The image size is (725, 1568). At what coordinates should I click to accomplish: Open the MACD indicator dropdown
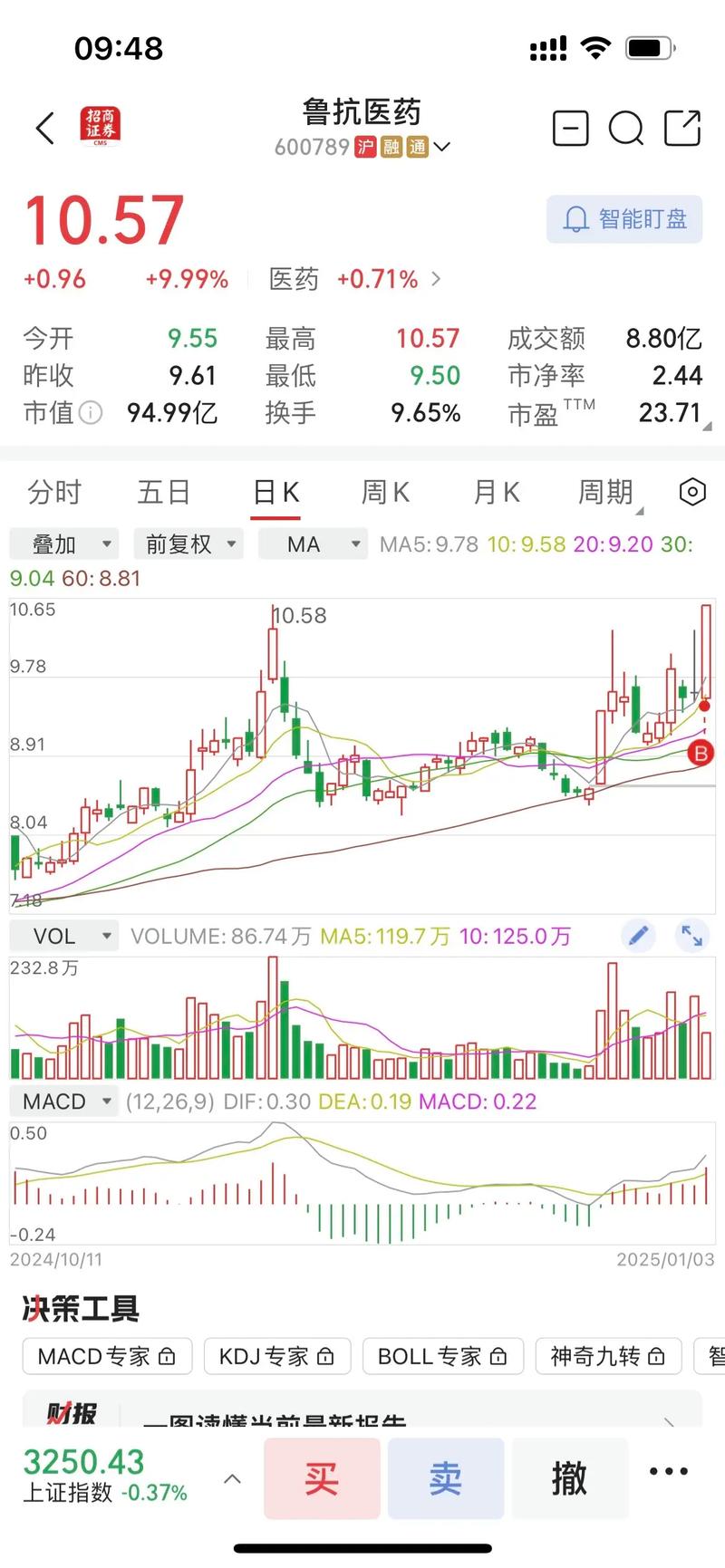pos(63,1101)
